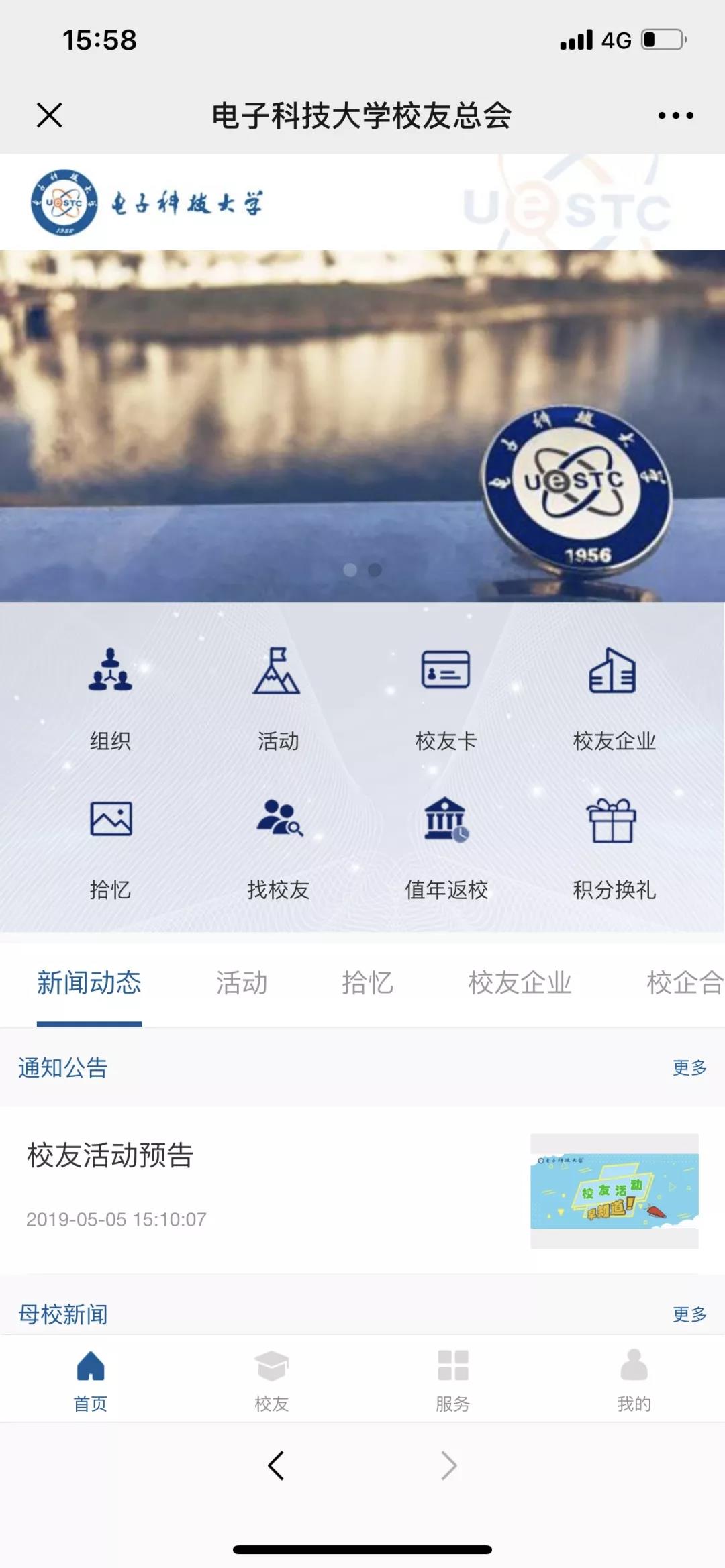The image size is (725, 1568).
Task: Open 值年返校 reunion section
Action: [446, 845]
